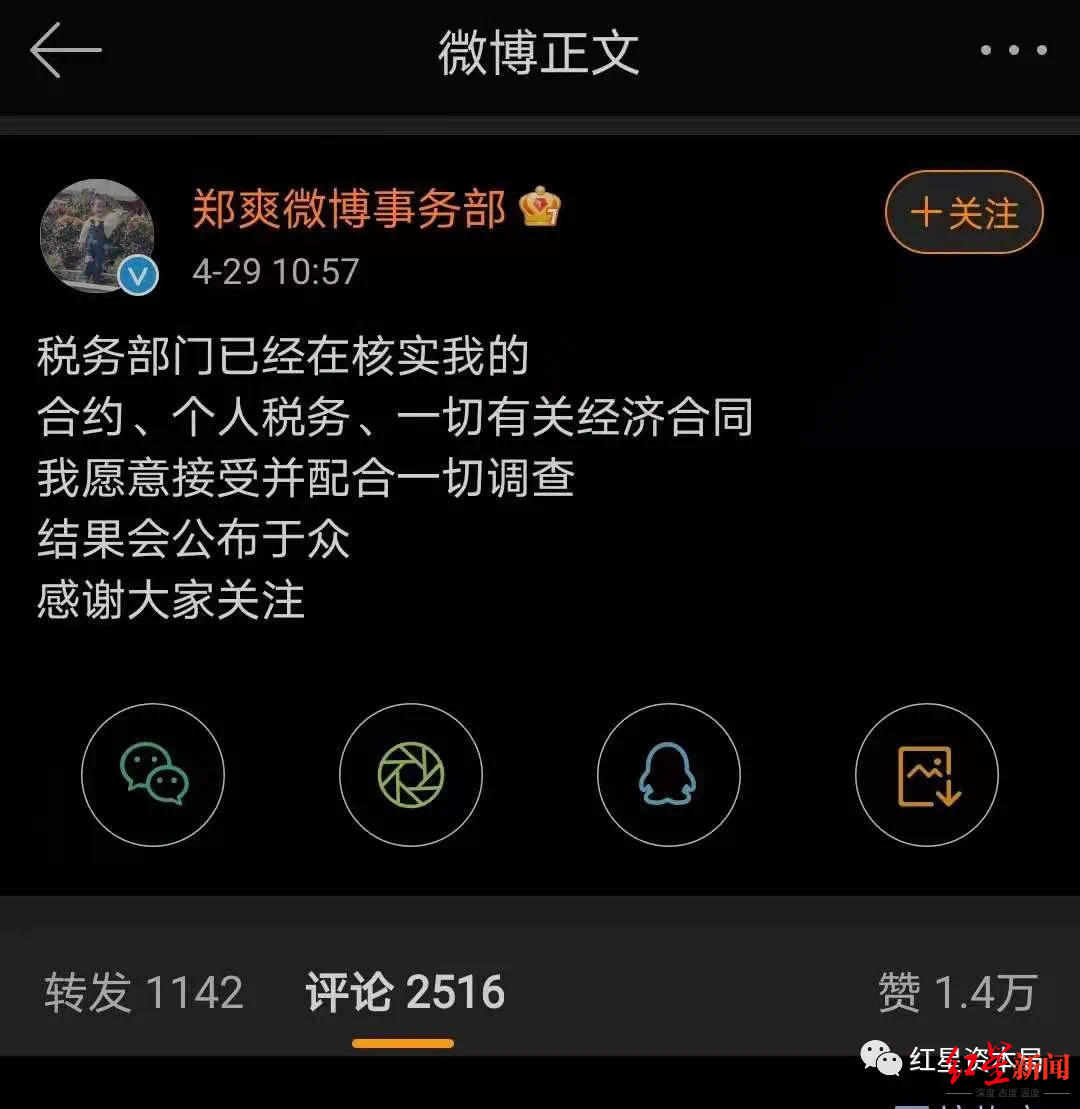Open the 郑爽微博事务部 profile avatar

tap(97, 236)
